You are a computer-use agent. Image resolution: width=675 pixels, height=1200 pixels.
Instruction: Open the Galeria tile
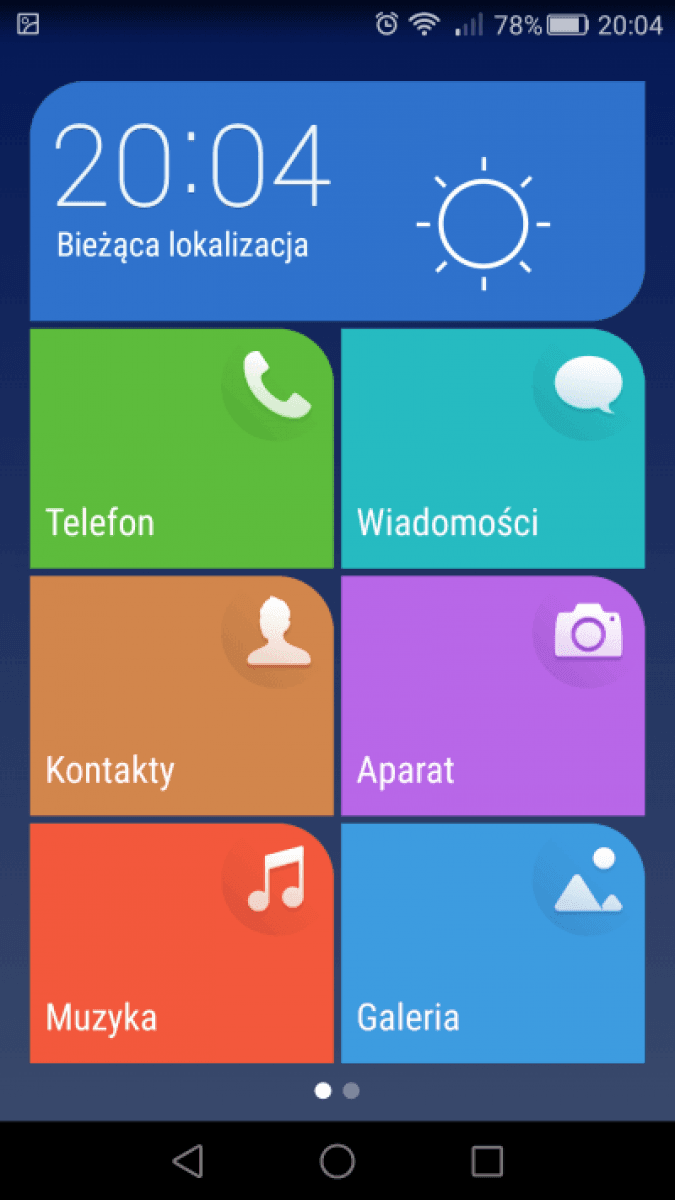point(493,943)
